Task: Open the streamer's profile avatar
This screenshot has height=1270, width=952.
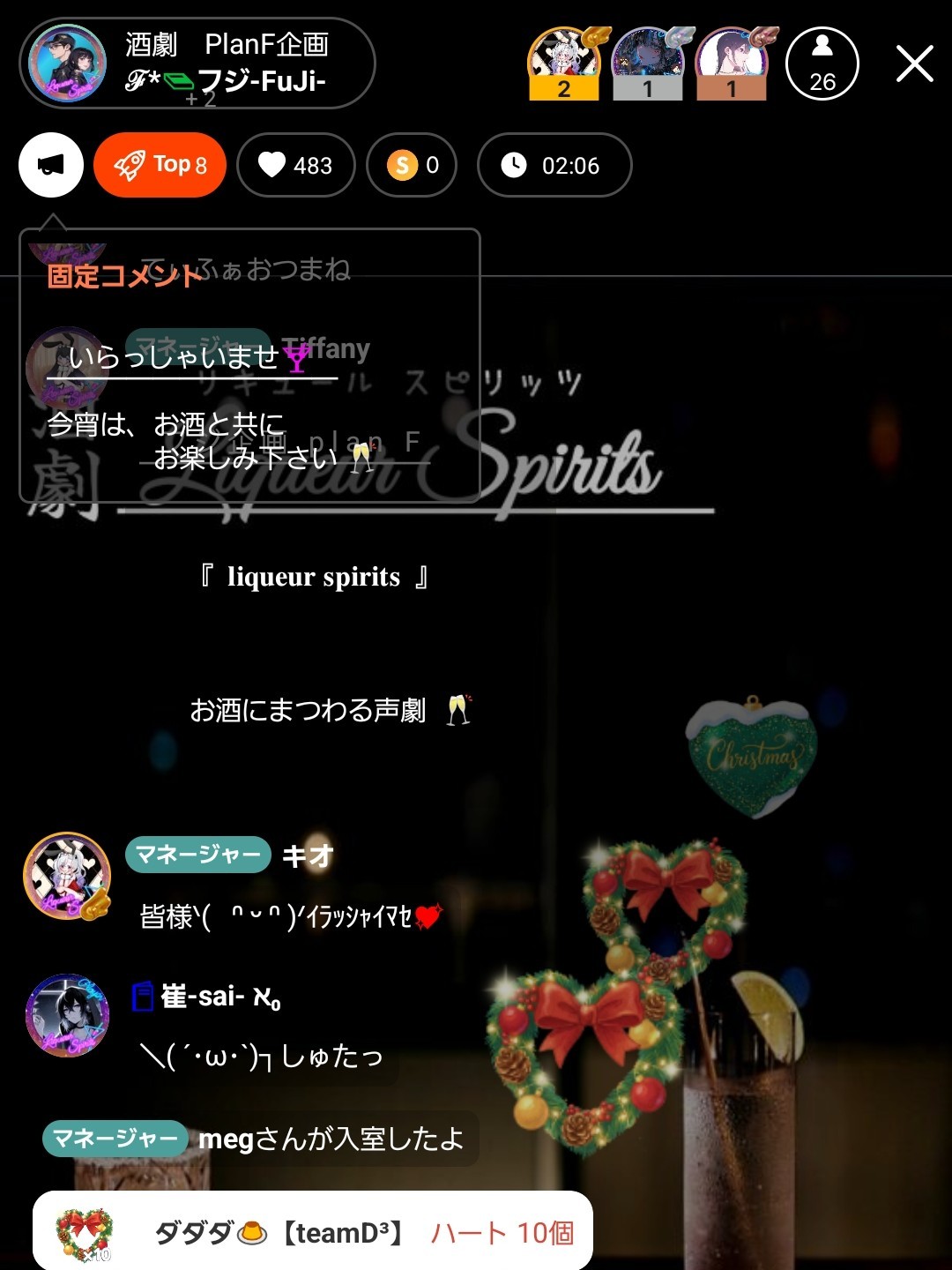Action: pyautogui.click(x=66, y=63)
